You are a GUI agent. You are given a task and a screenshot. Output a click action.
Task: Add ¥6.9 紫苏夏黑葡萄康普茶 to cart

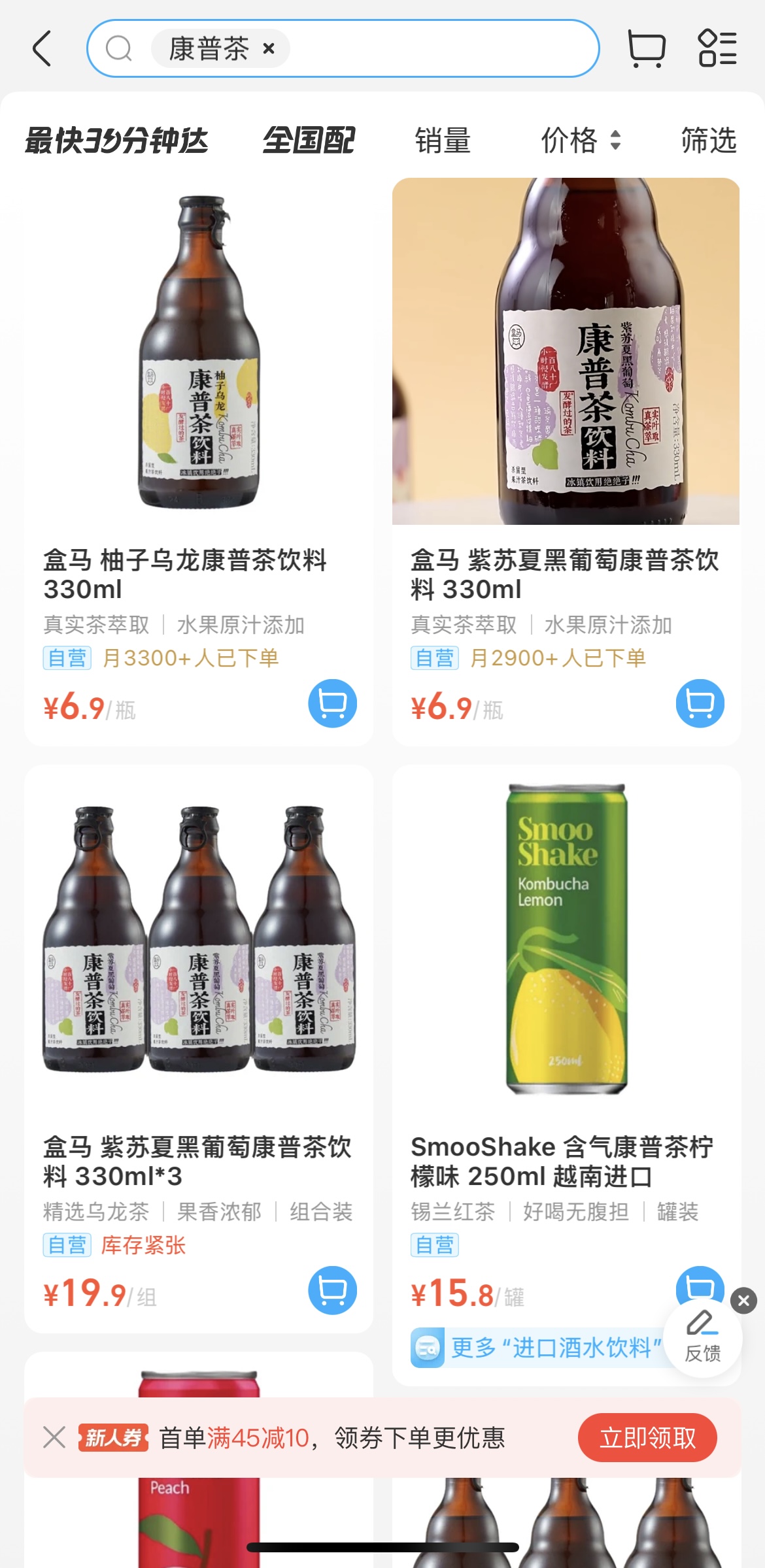pos(700,704)
